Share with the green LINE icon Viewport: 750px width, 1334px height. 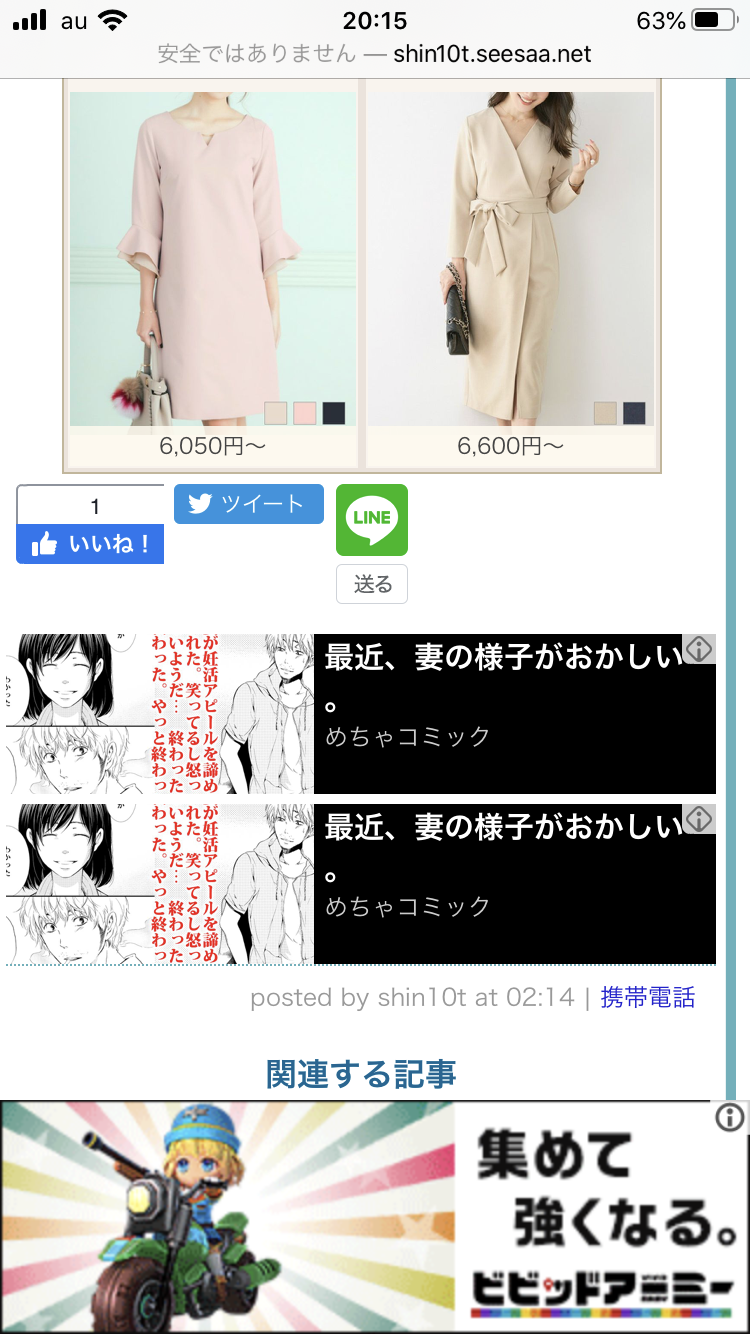pos(372,519)
